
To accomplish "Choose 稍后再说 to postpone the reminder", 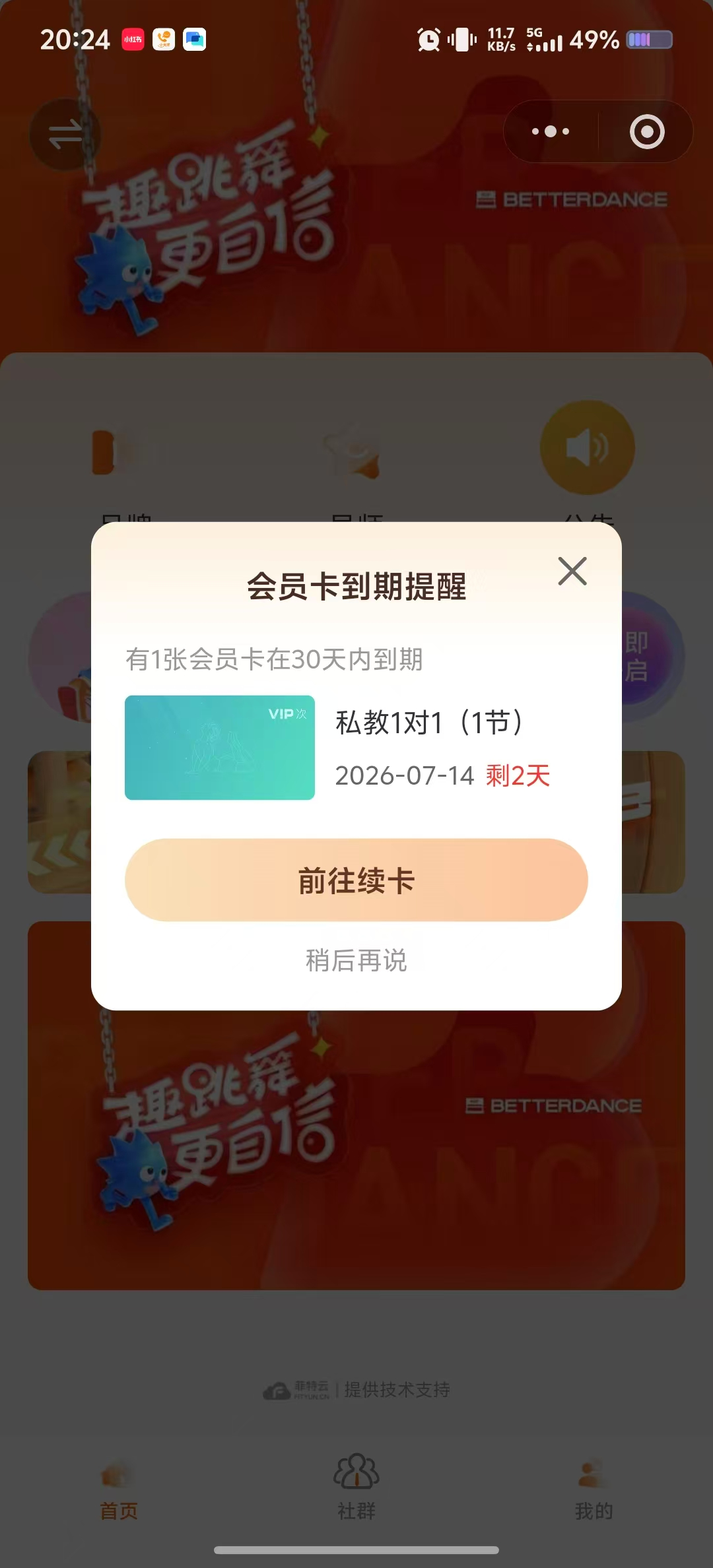I will tap(356, 960).
